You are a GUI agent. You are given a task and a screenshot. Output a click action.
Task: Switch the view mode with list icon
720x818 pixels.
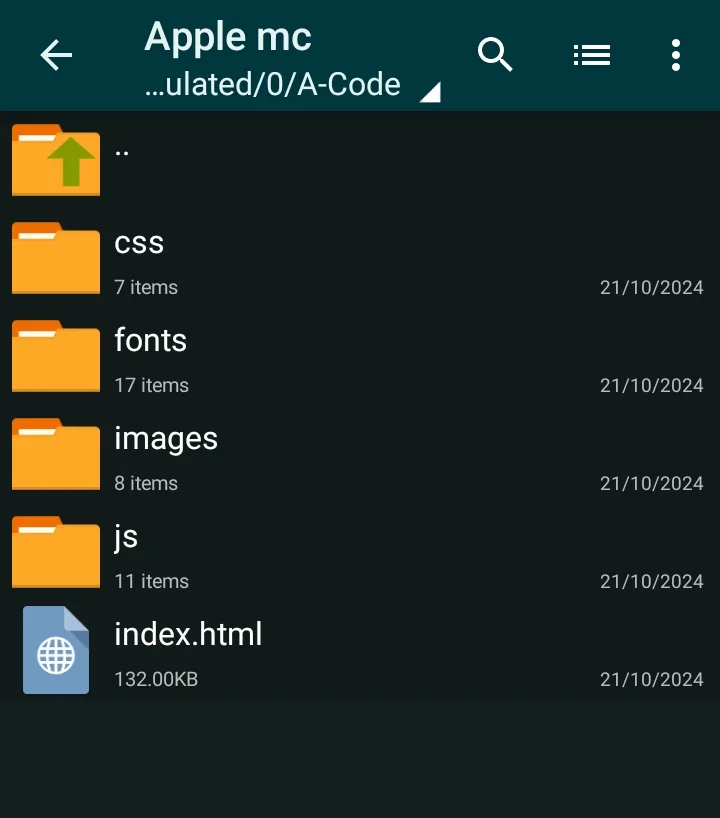tap(591, 55)
